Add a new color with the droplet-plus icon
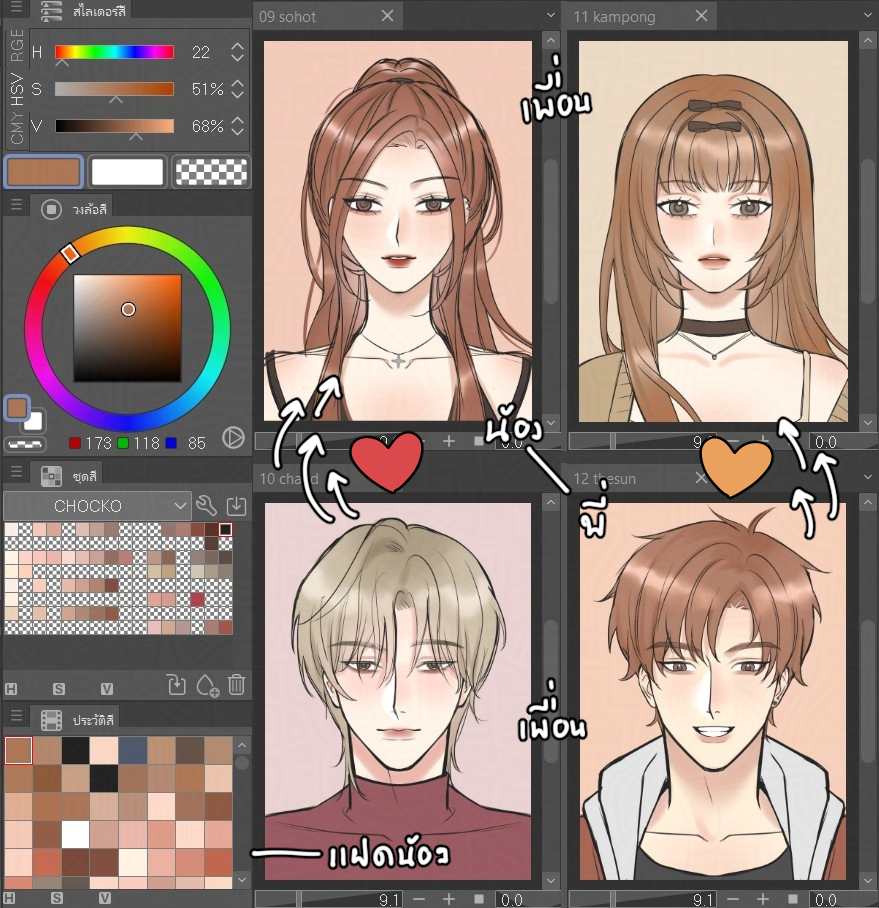Viewport: 879px width, 908px height. [x=207, y=685]
